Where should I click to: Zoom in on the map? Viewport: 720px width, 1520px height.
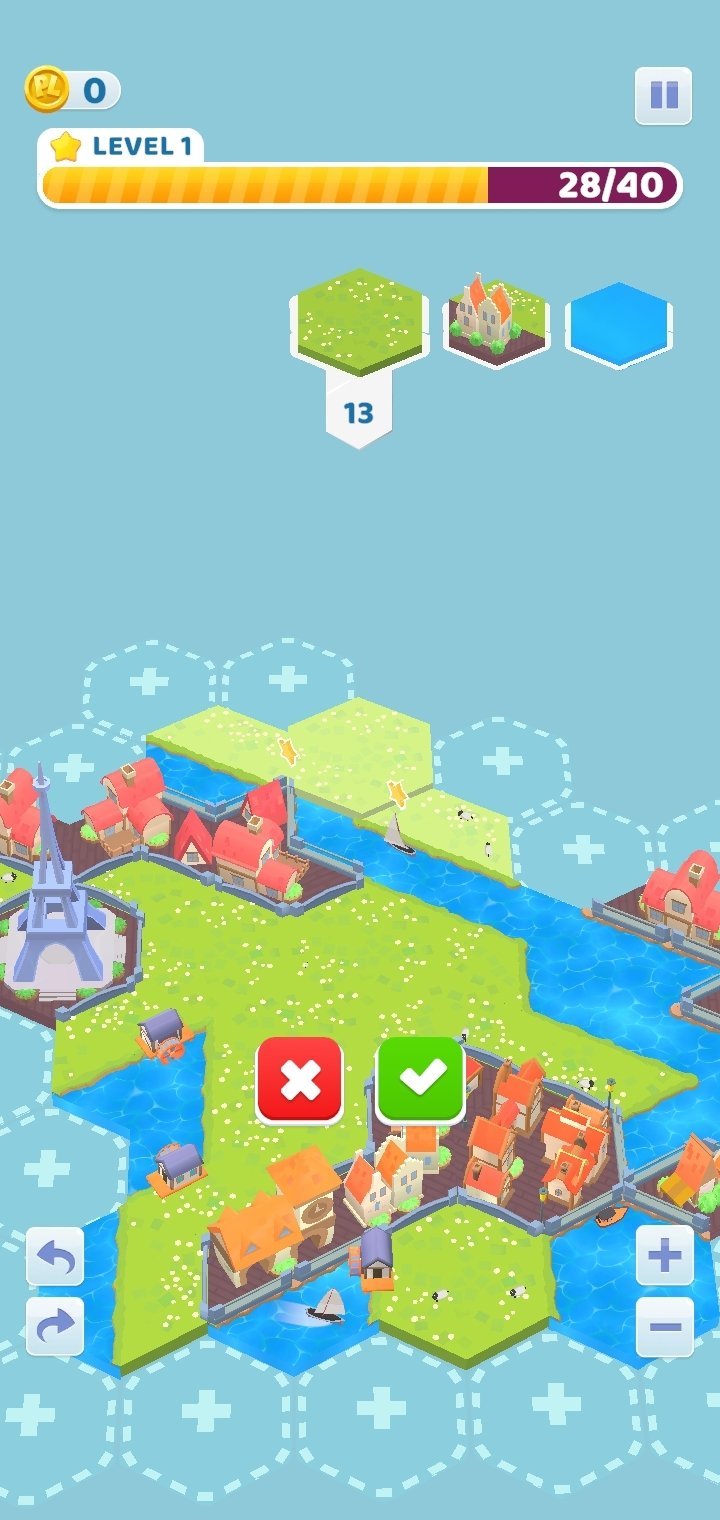664,1255
